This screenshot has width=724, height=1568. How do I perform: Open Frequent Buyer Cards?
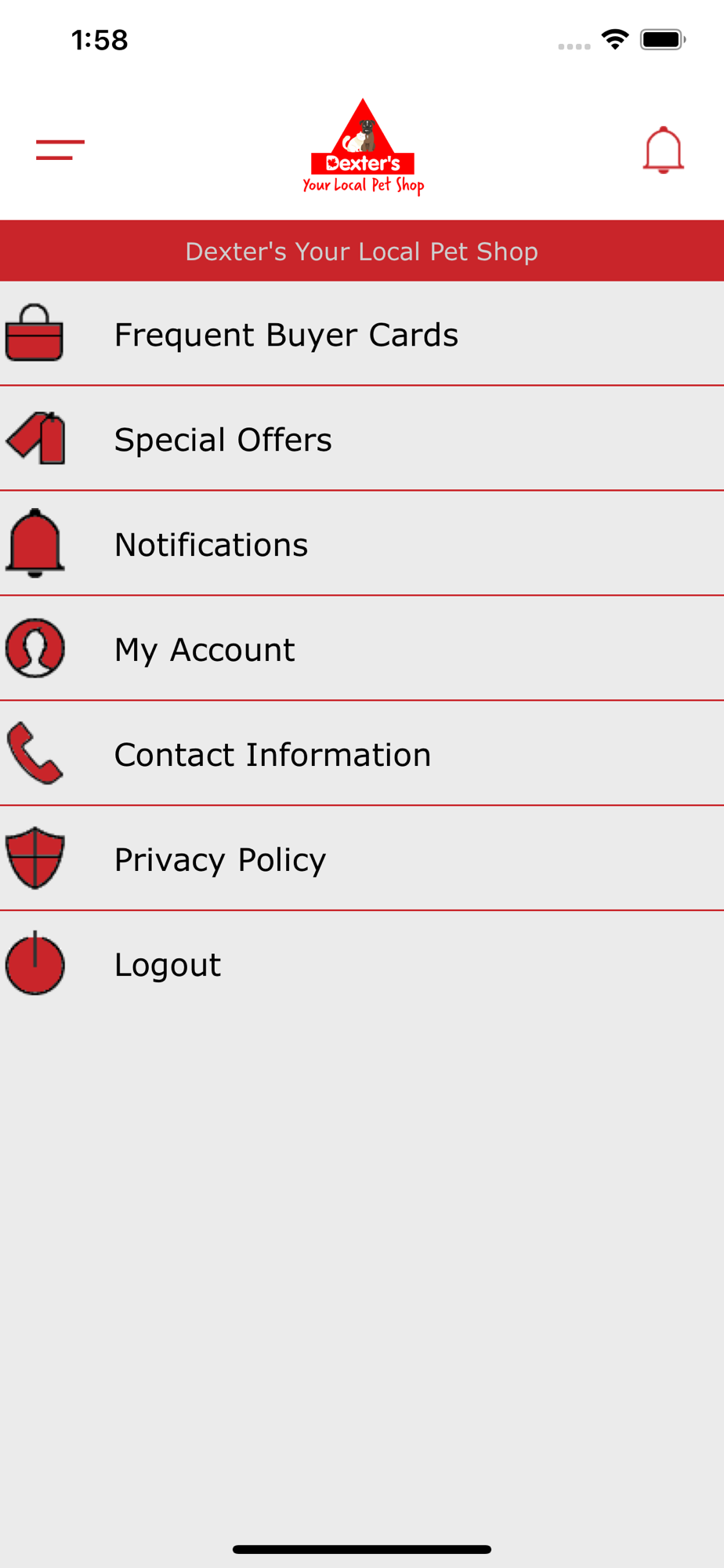(362, 334)
